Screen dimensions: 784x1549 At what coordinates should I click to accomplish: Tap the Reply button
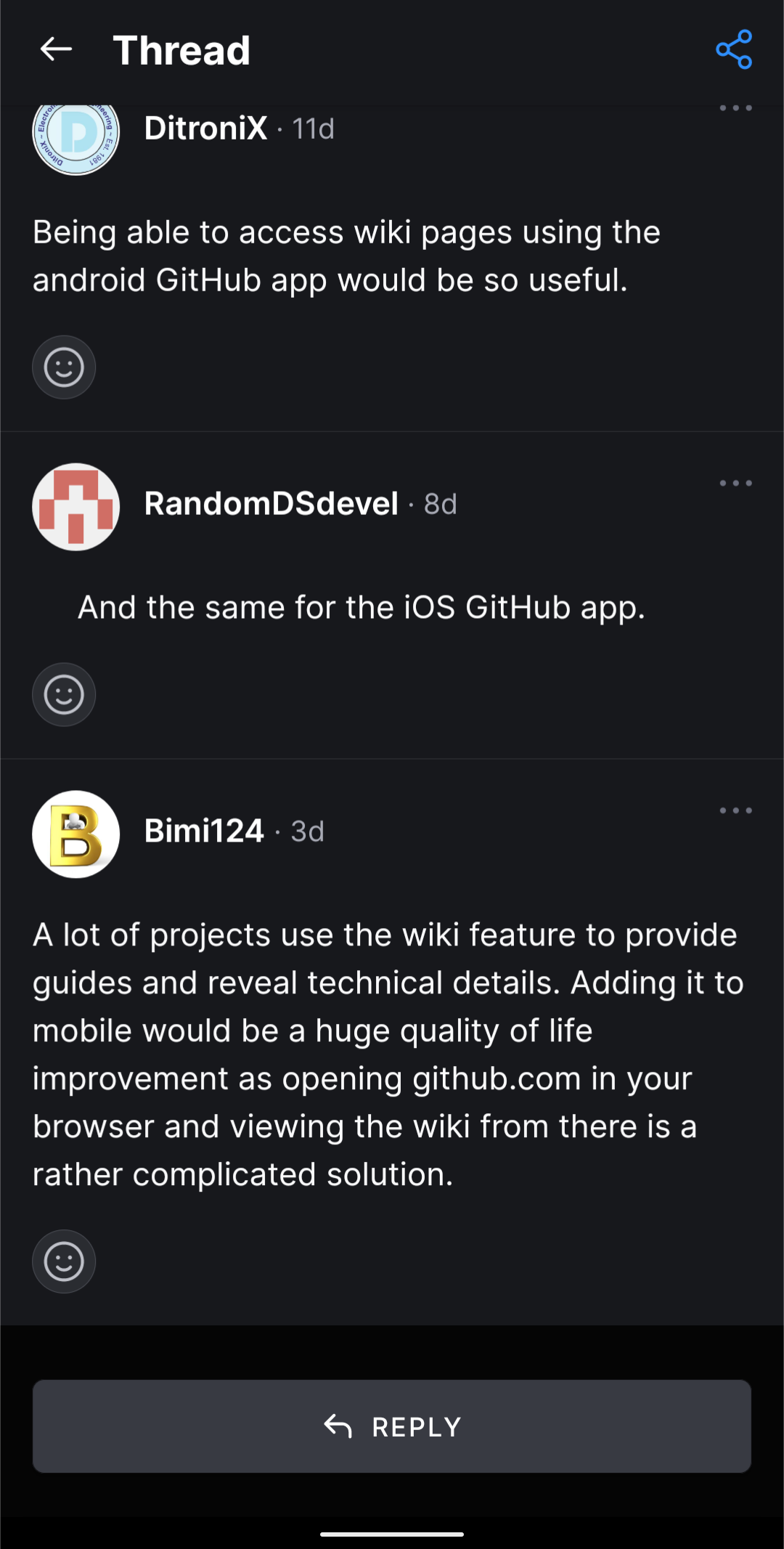[x=392, y=1426]
